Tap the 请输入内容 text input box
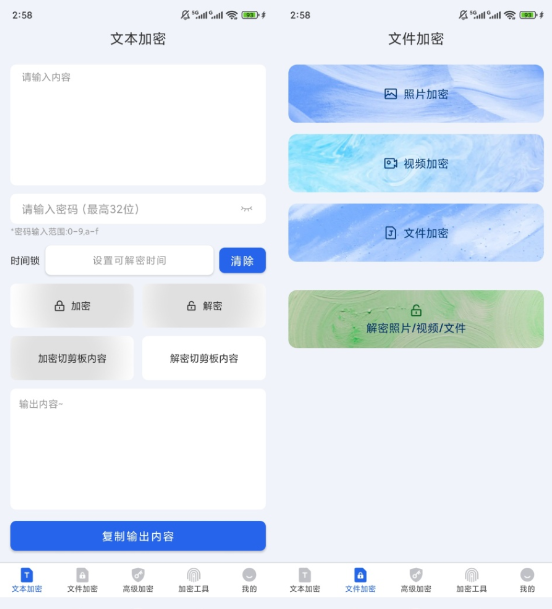552x609 pixels. coord(138,125)
